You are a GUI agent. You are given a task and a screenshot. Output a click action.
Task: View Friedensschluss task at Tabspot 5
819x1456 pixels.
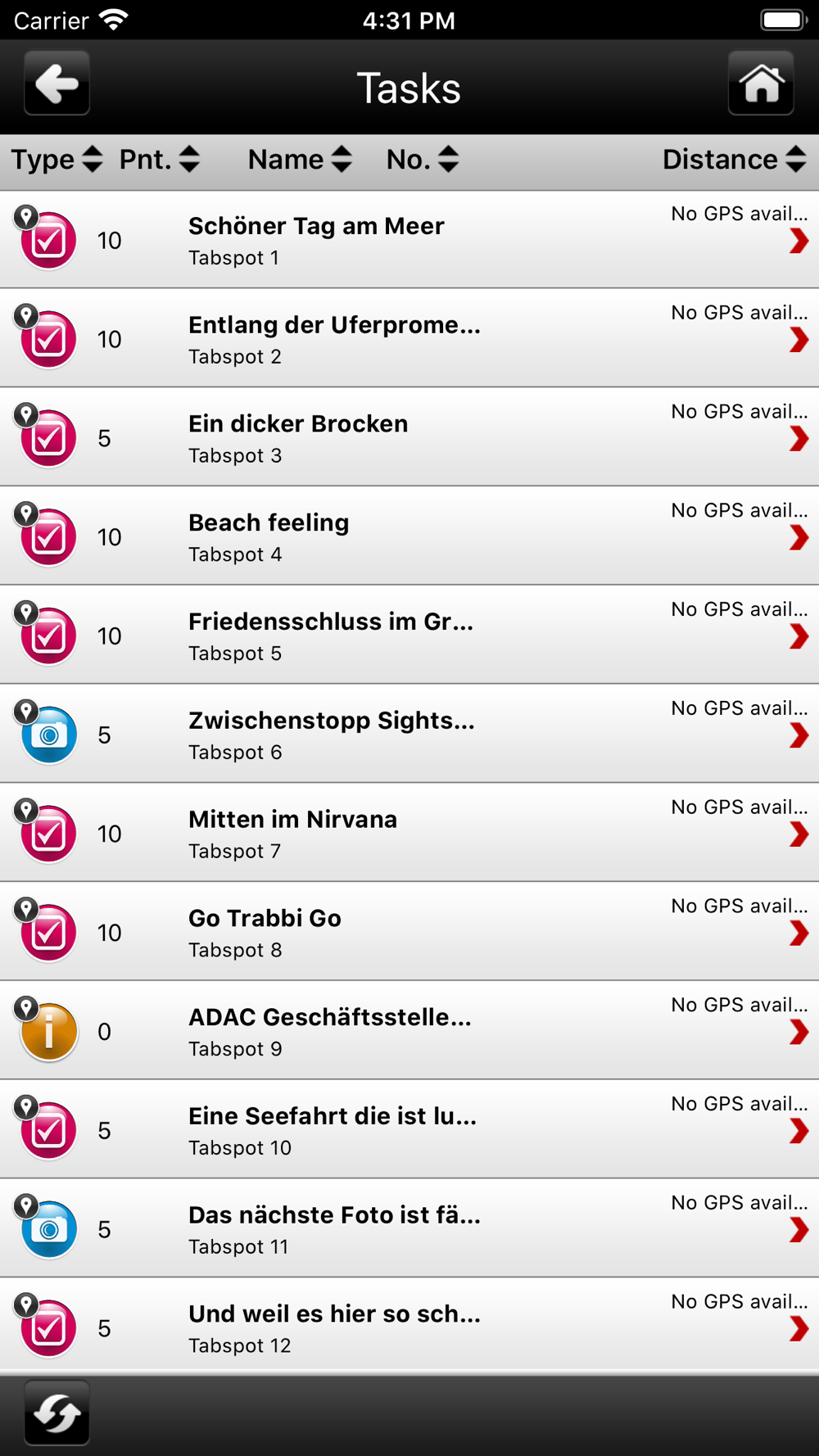point(409,636)
